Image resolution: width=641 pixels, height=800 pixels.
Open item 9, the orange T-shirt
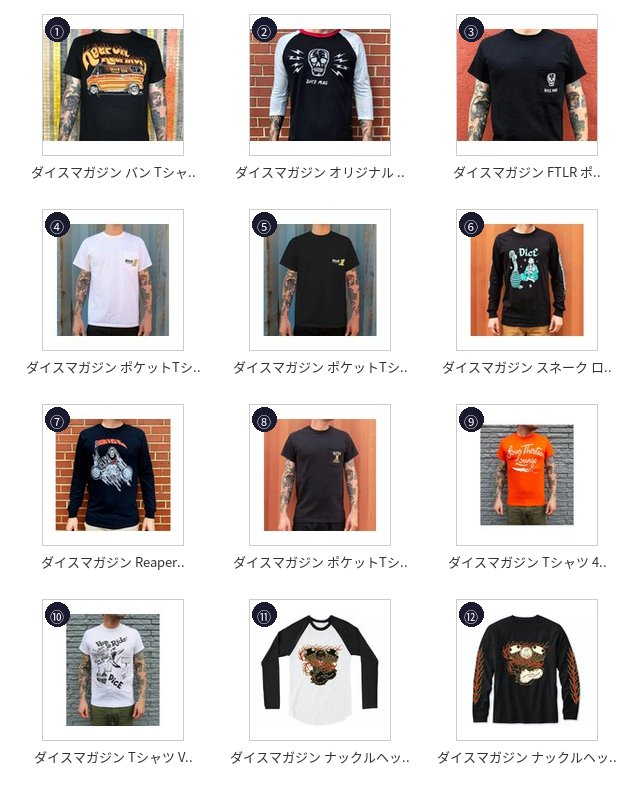pyautogui.click(x=527, y=475)
